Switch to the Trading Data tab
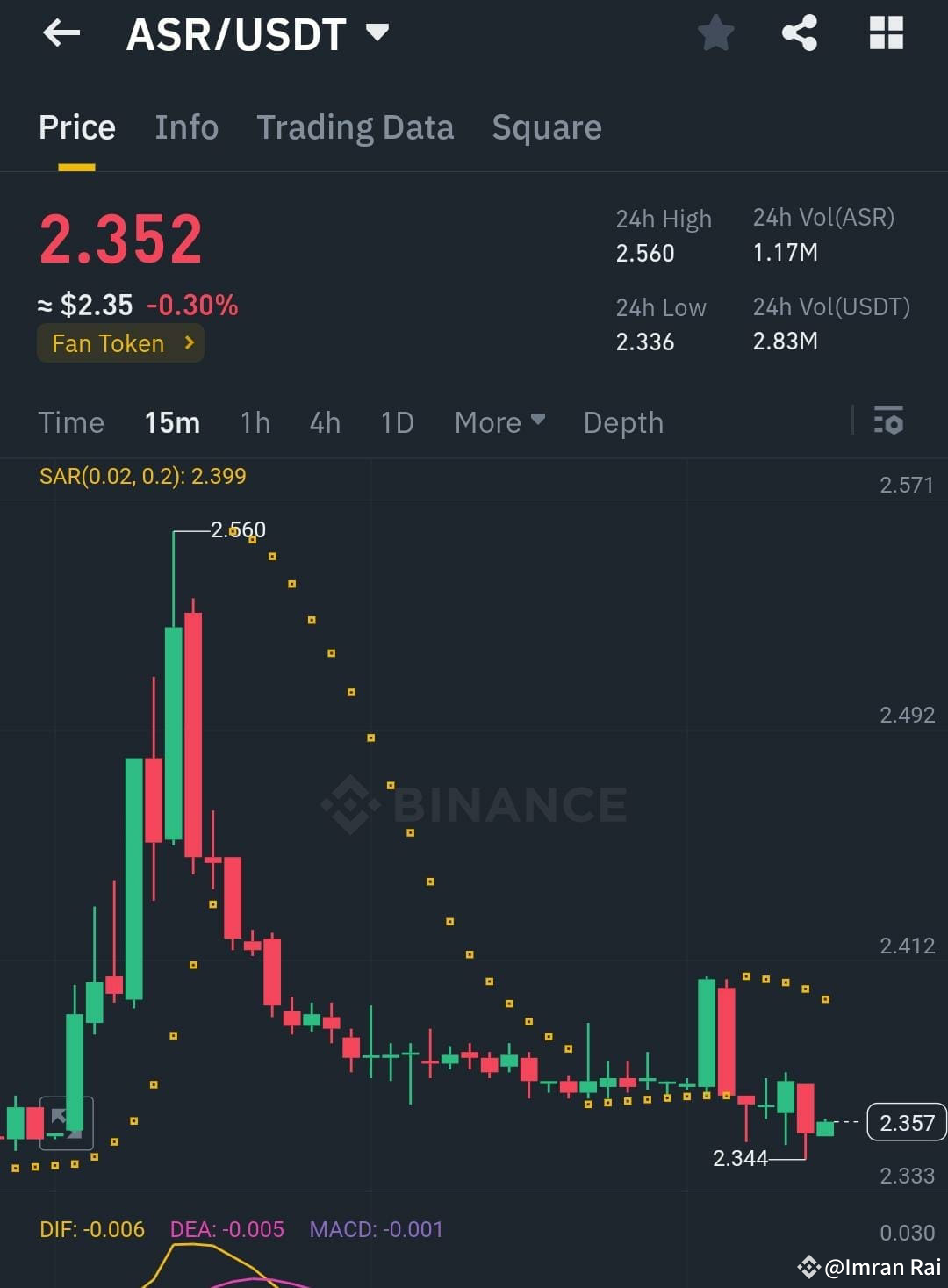Image resolution: width=948 pixels, height=1288 pixels. click(355, 127)
